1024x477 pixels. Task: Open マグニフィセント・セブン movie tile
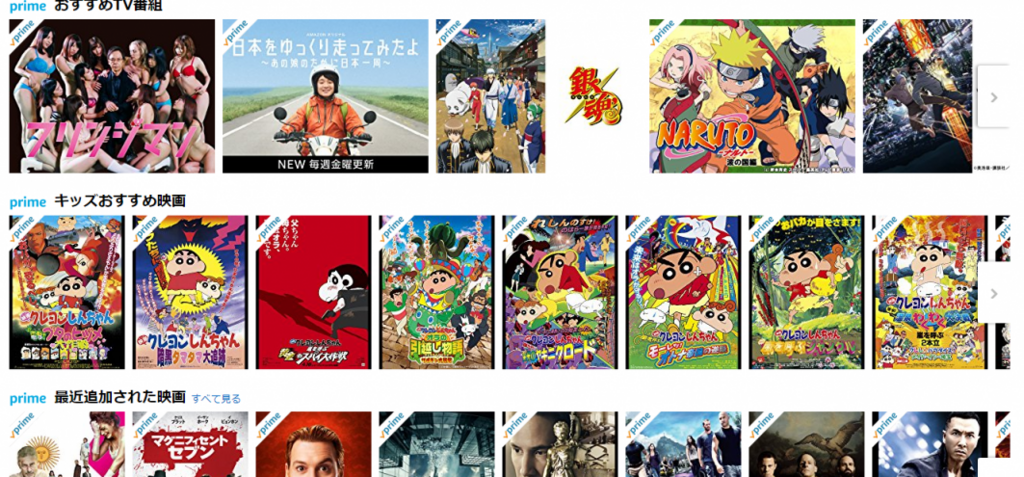(190, 444)
